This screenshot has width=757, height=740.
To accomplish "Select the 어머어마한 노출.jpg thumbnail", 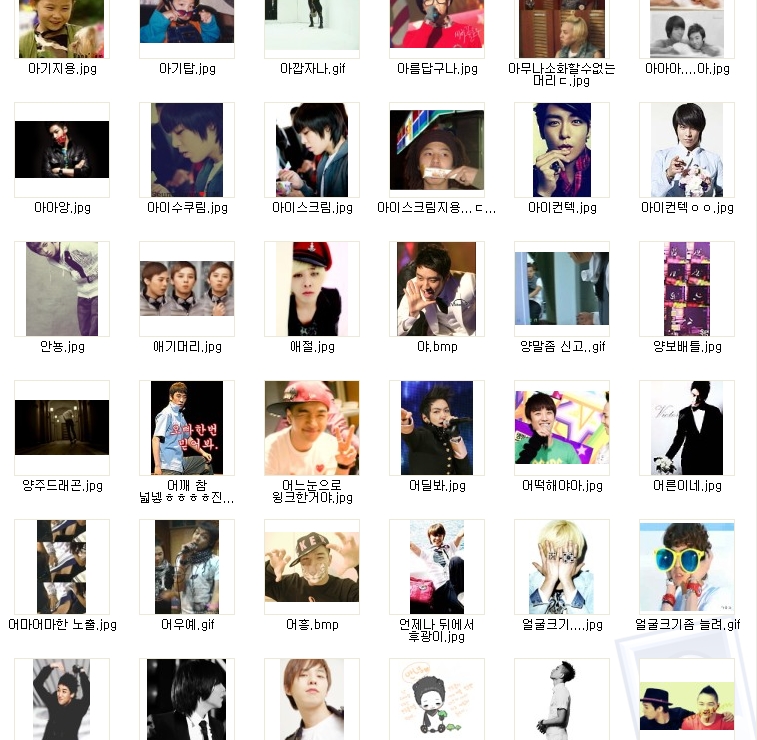I will click(62, 566).
